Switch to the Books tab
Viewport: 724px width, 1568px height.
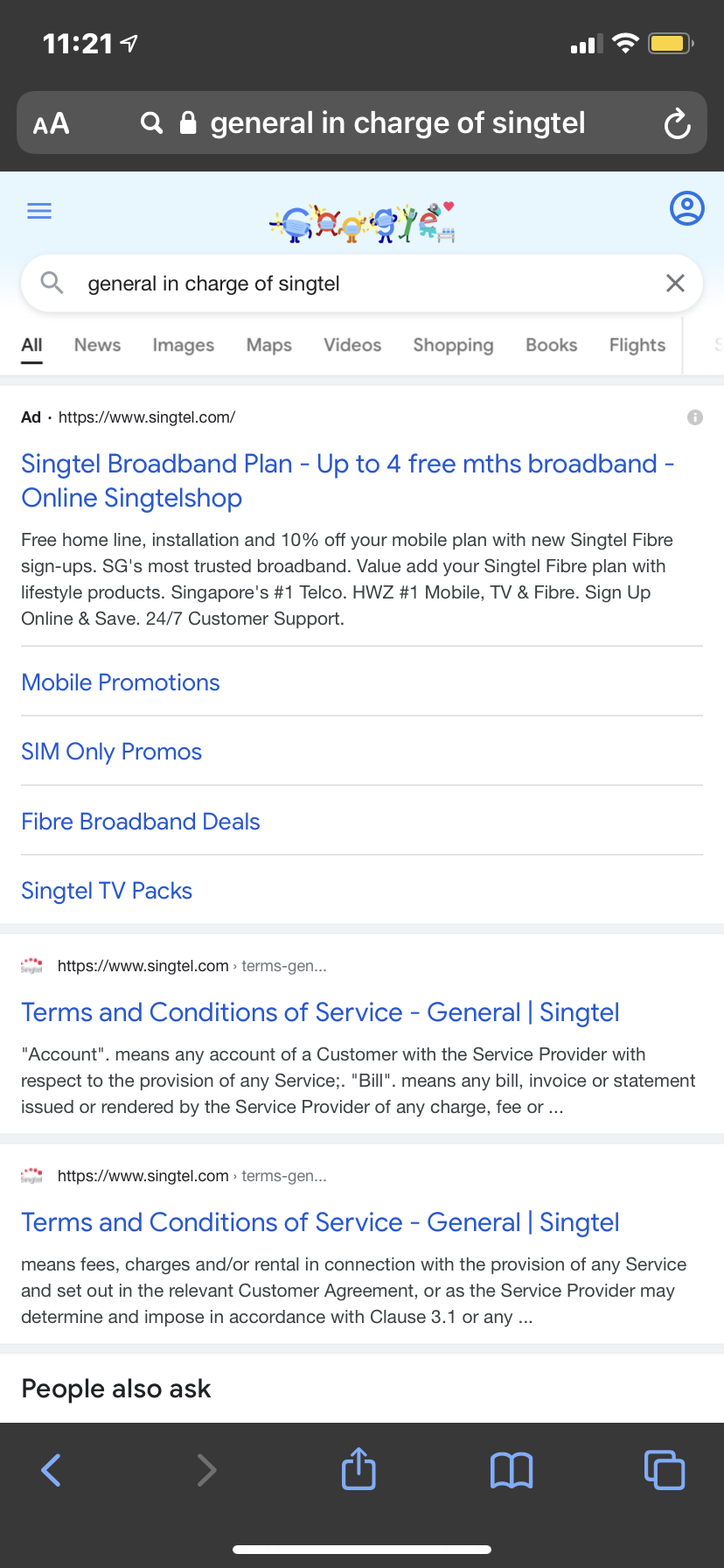[x=551, y=345]
